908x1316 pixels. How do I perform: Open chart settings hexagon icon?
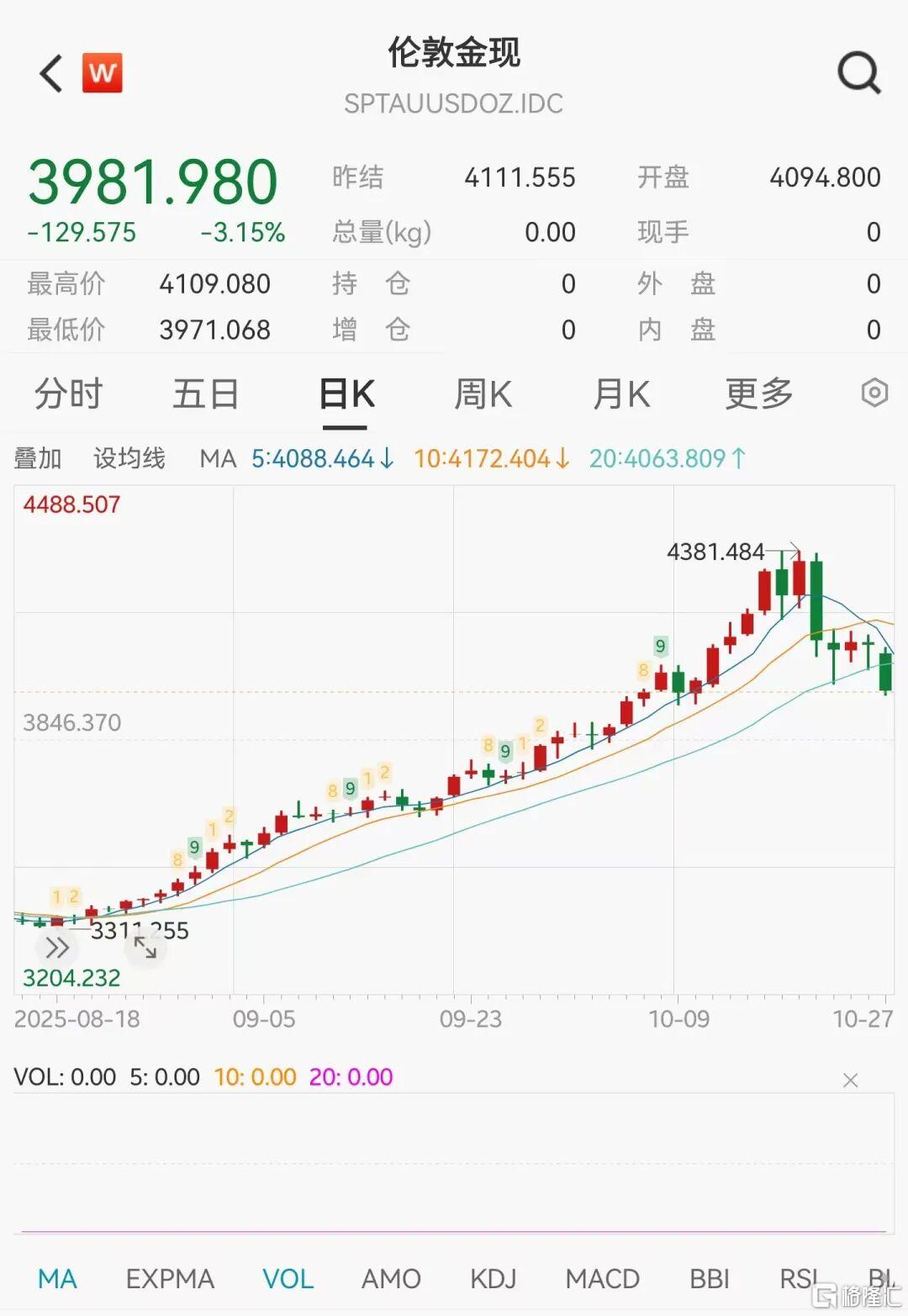[874, 393]
